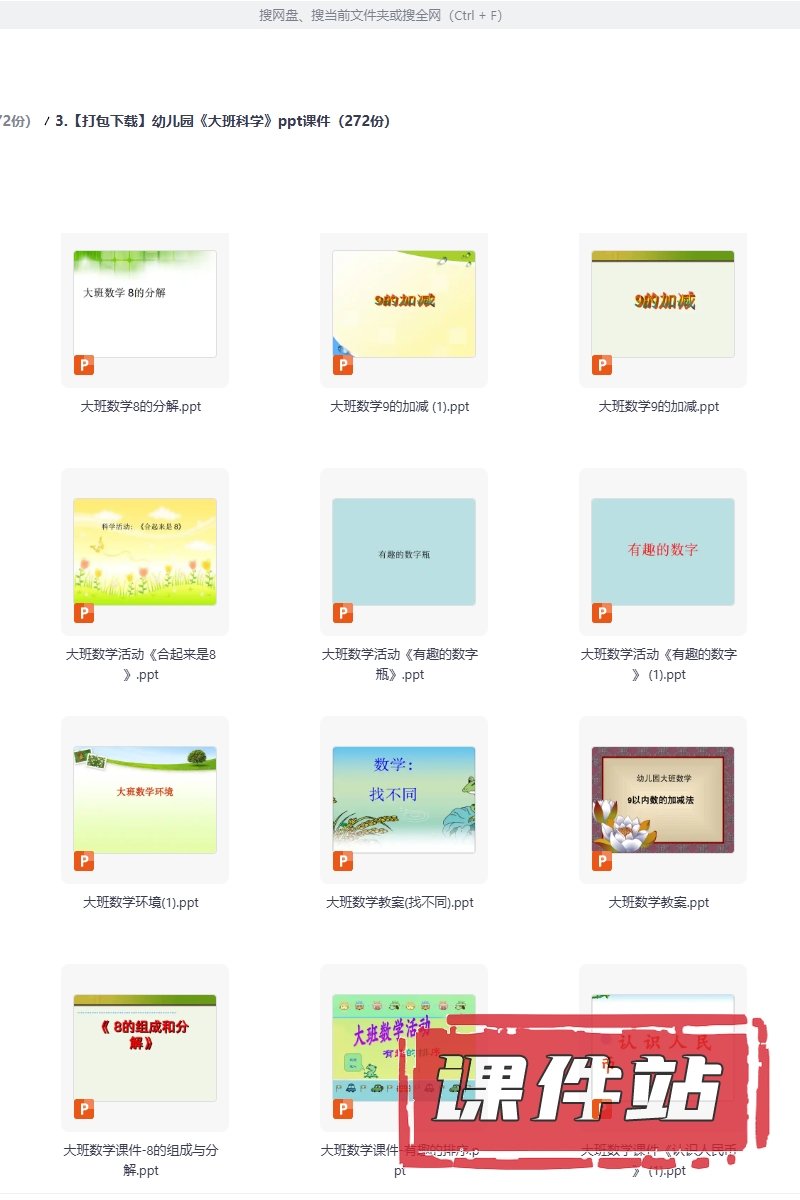Image resolution: width=800 pixels, height=1200 pixels.
Task: Open 大班数学活动《合起来是8》.ppt
Action: pos(145,552)
